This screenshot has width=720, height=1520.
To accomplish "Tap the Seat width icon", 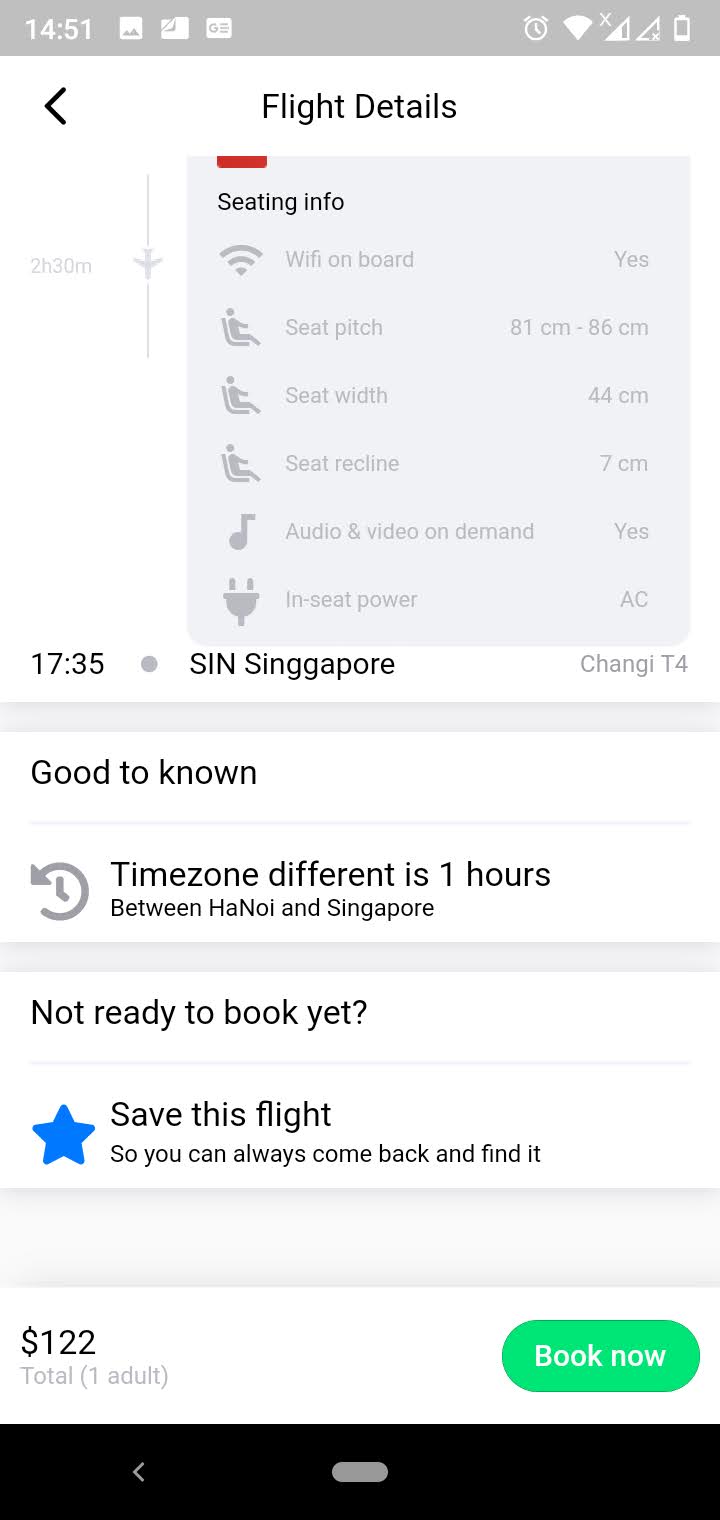I will click(240, 395).
